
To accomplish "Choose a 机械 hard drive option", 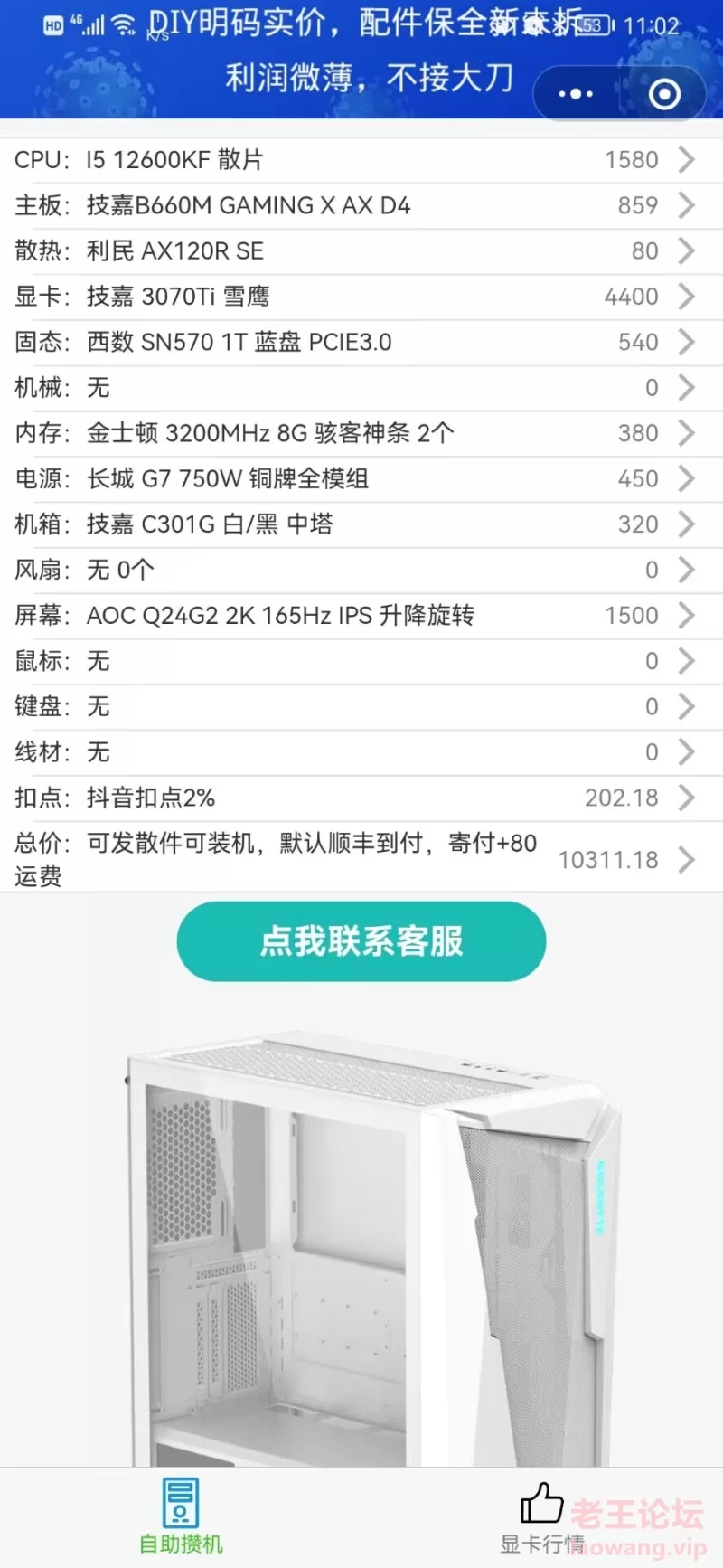I will point(361,388).
